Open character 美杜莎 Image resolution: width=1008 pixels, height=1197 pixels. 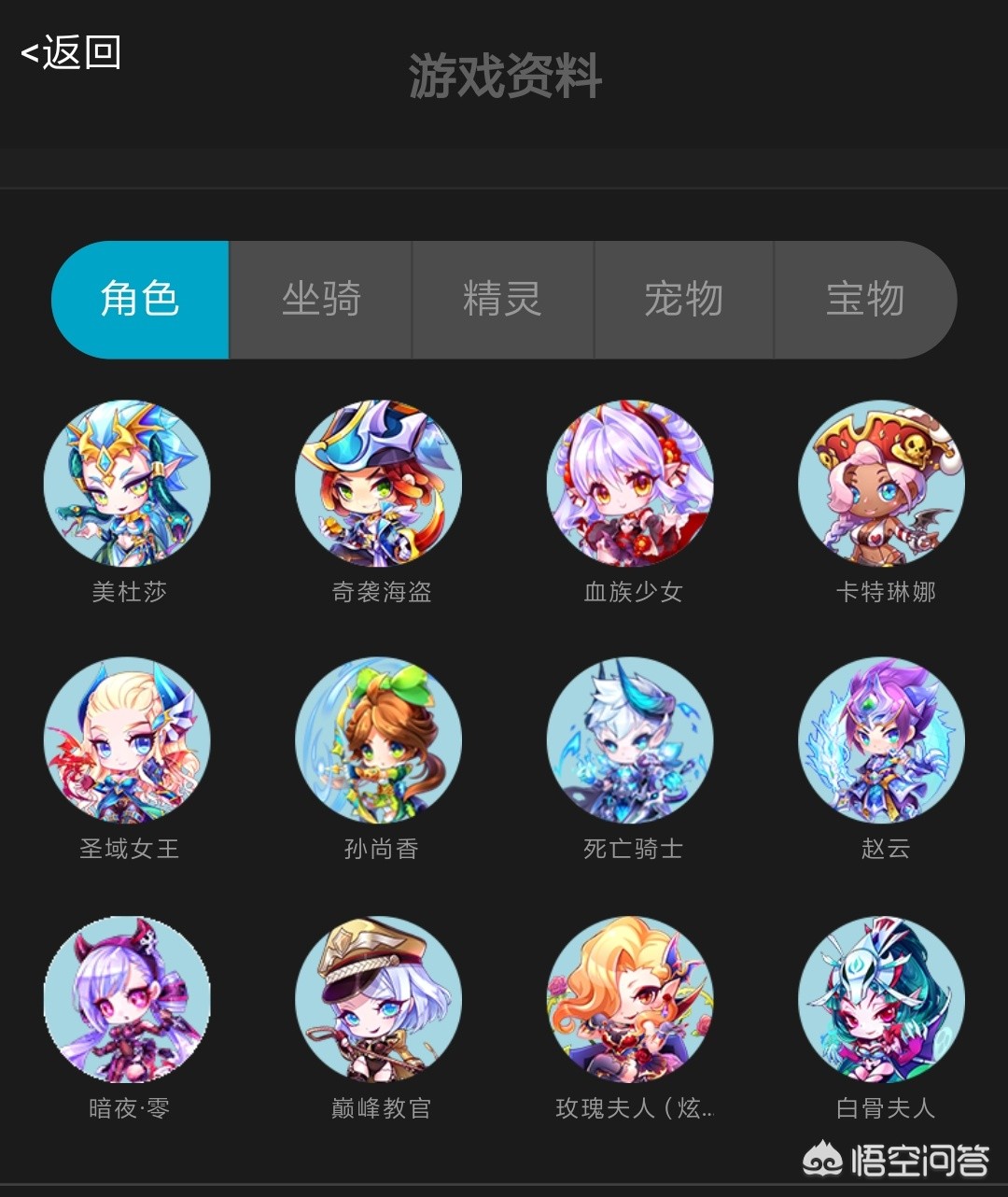tap(127, 484)
